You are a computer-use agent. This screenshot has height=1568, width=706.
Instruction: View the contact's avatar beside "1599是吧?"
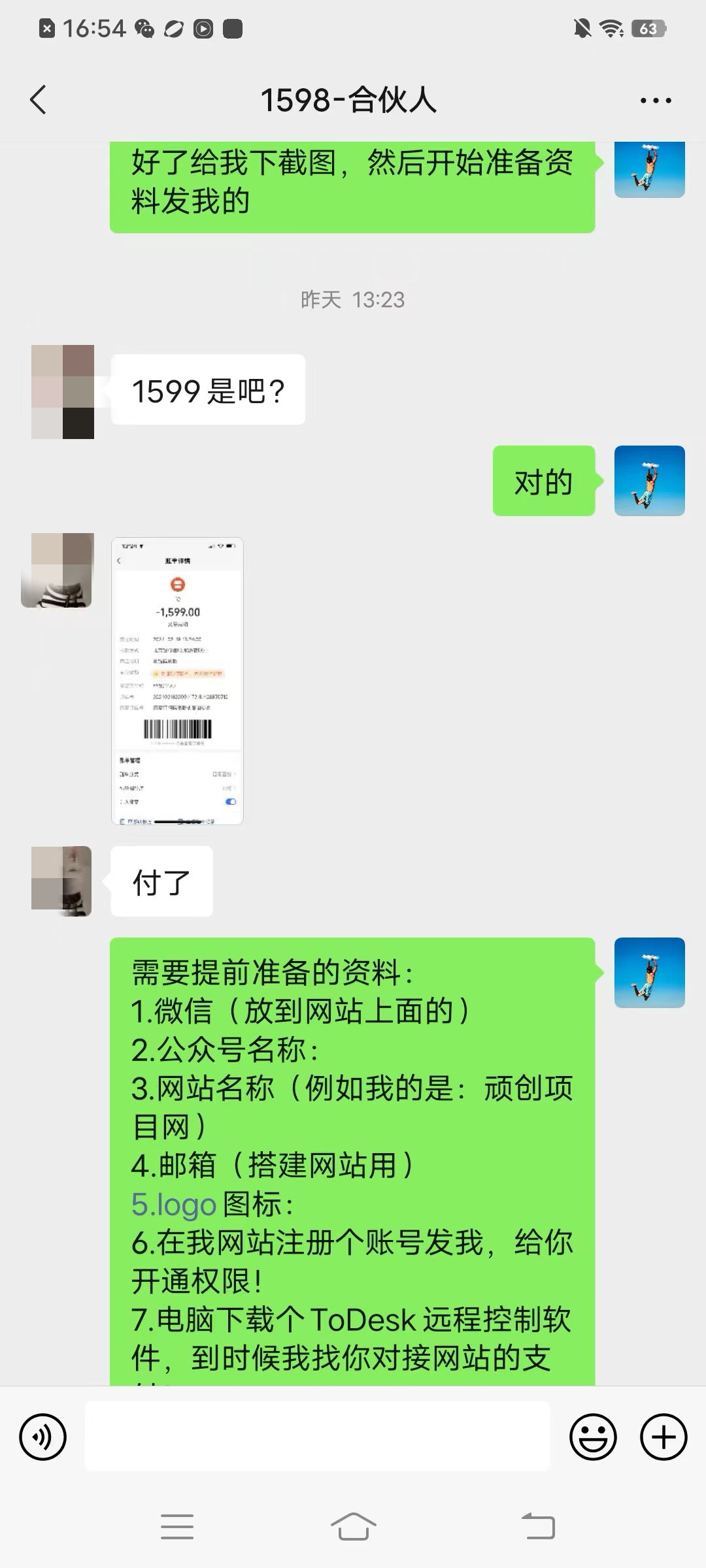click(63, 391)
